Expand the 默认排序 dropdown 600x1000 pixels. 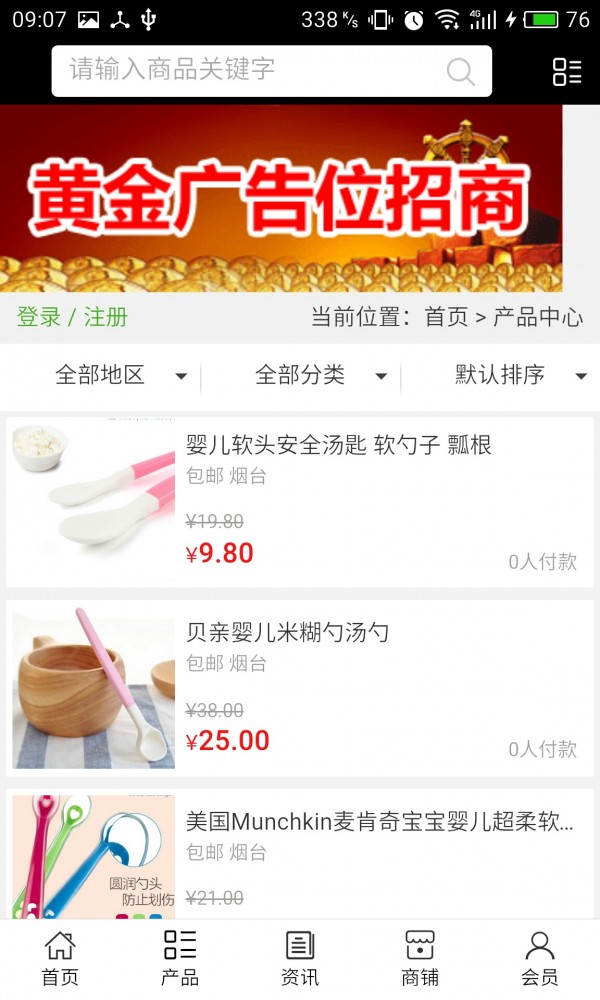[x=520, y=376]
